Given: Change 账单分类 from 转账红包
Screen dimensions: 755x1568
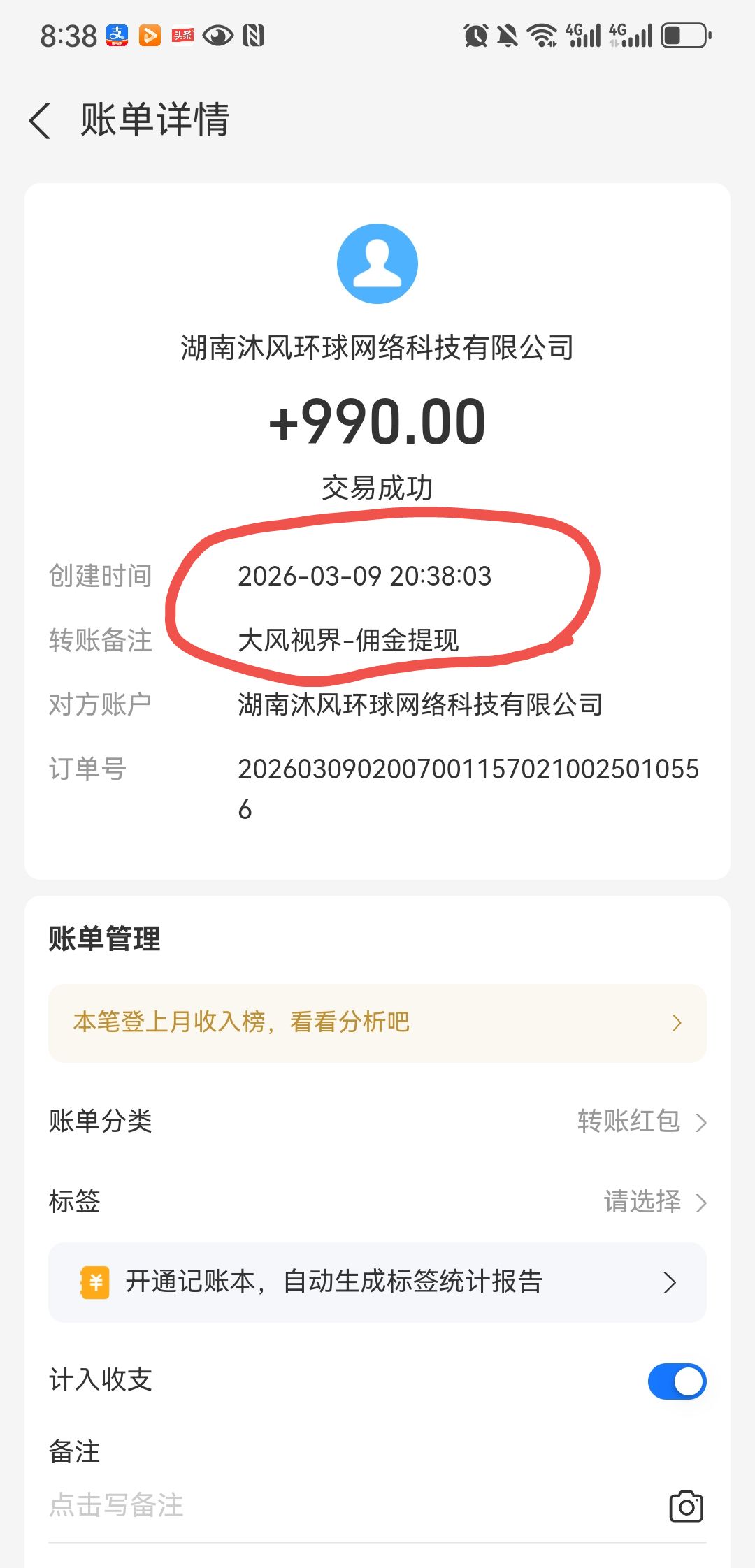Looking at the screenshot, I should pos(641,1121).
